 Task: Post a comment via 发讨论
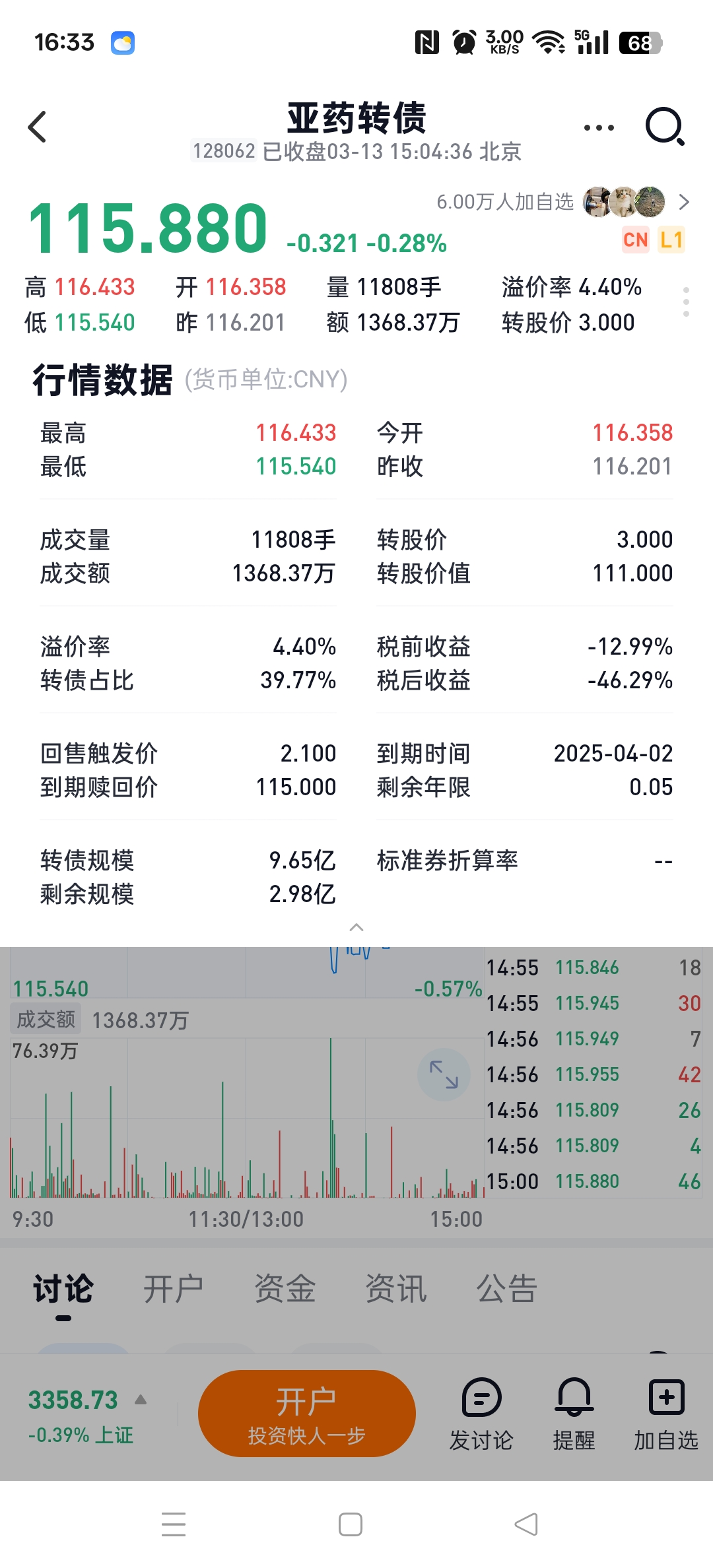point(481,1414)
